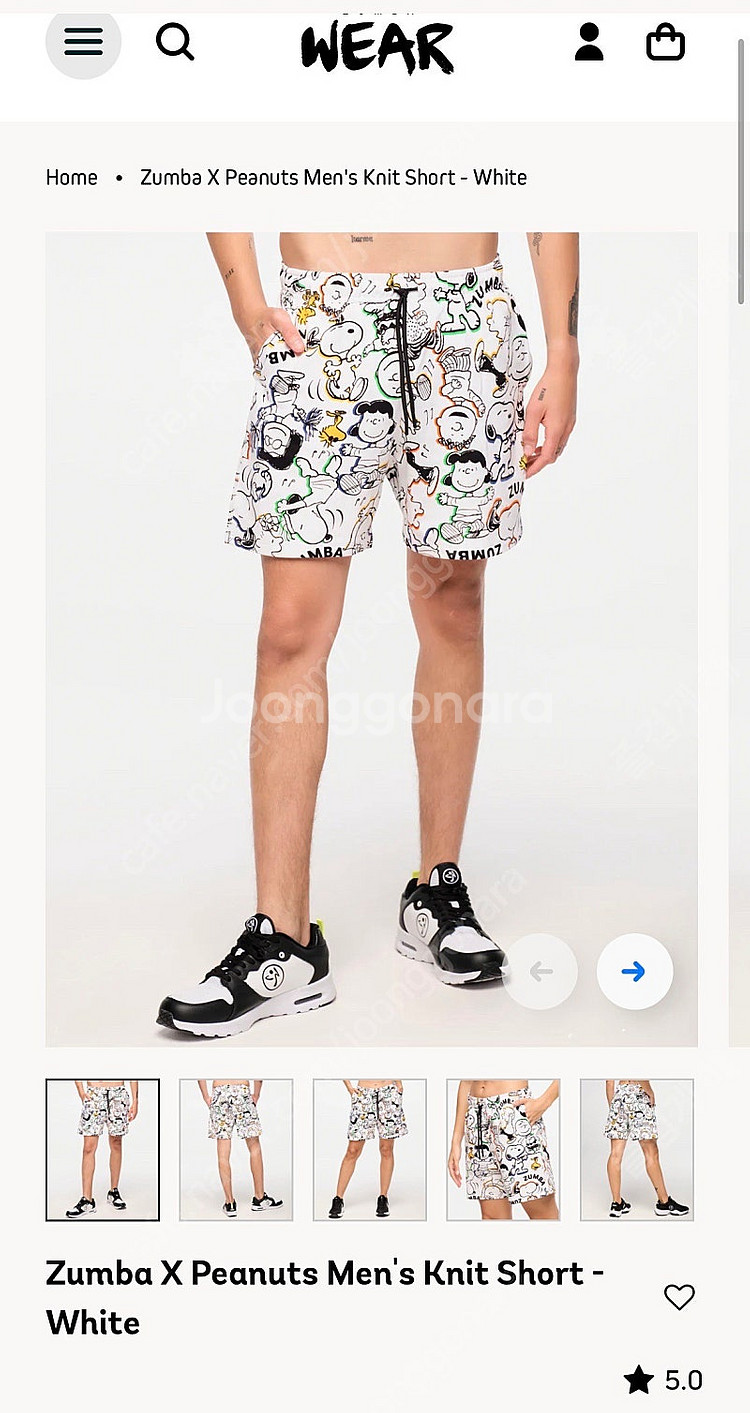Show next product image with blue arrow
Viewport: 750px width, 1413px height.
pyautogui.click(x=634, y=971)
